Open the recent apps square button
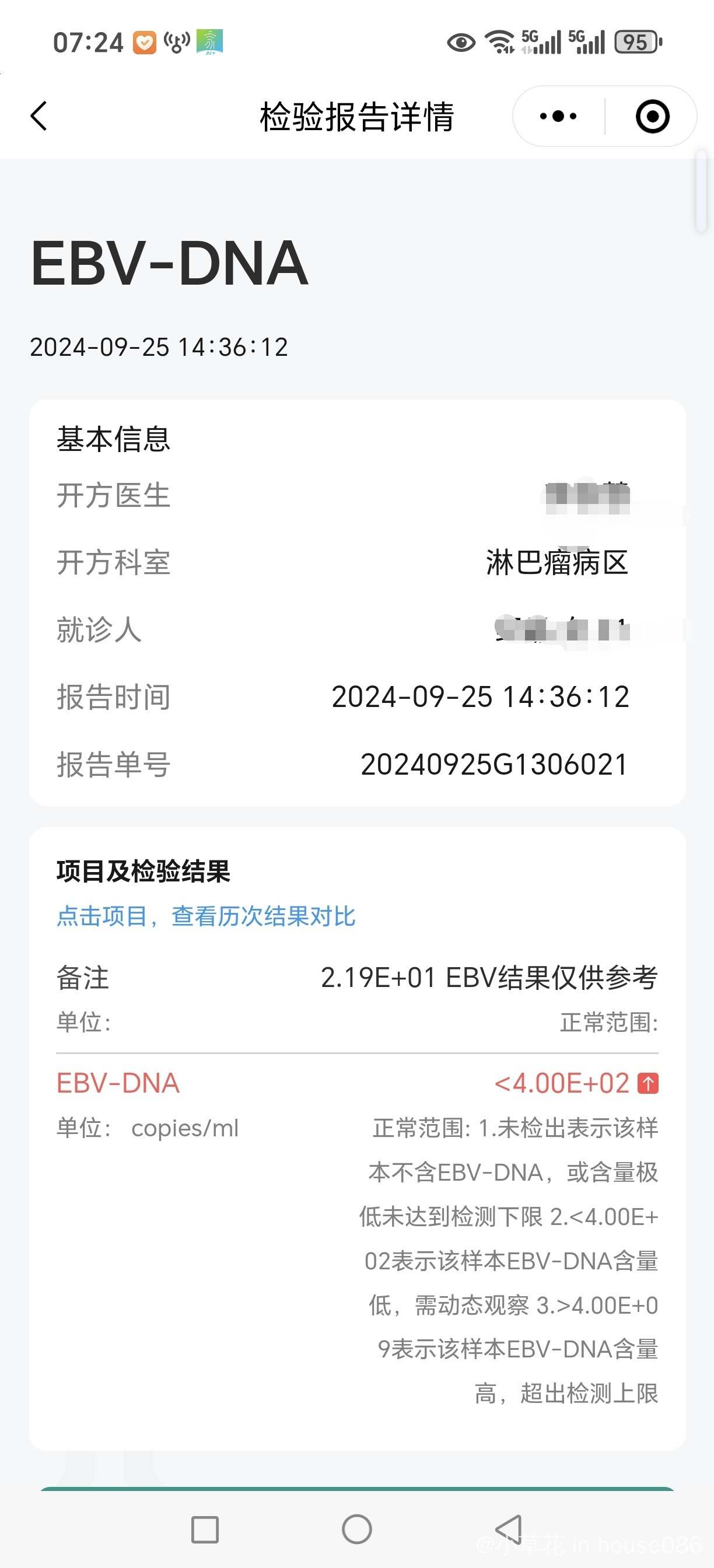714x1568 pixels. pyautogui.click(x=205, y=1529)
